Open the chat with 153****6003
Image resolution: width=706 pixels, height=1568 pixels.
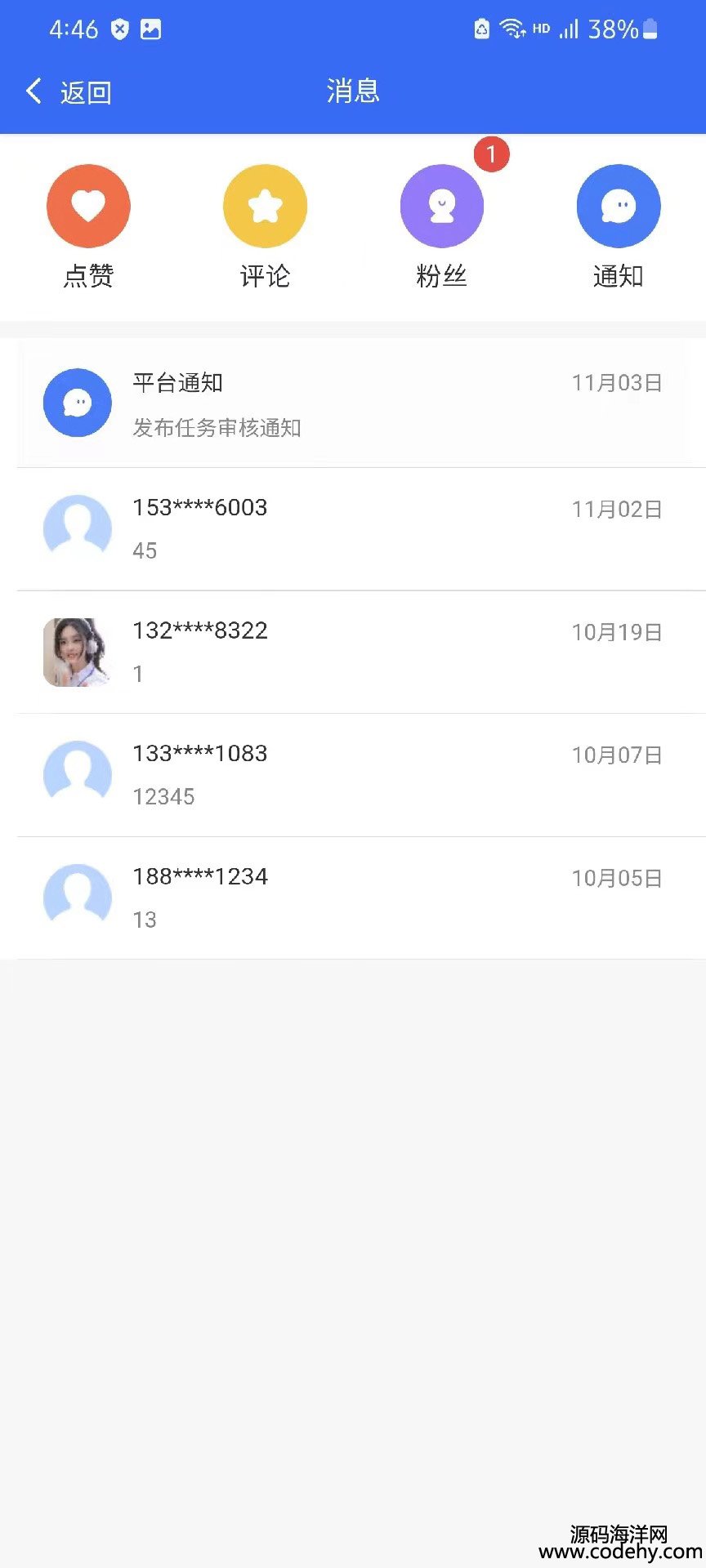tap(353, 529)
